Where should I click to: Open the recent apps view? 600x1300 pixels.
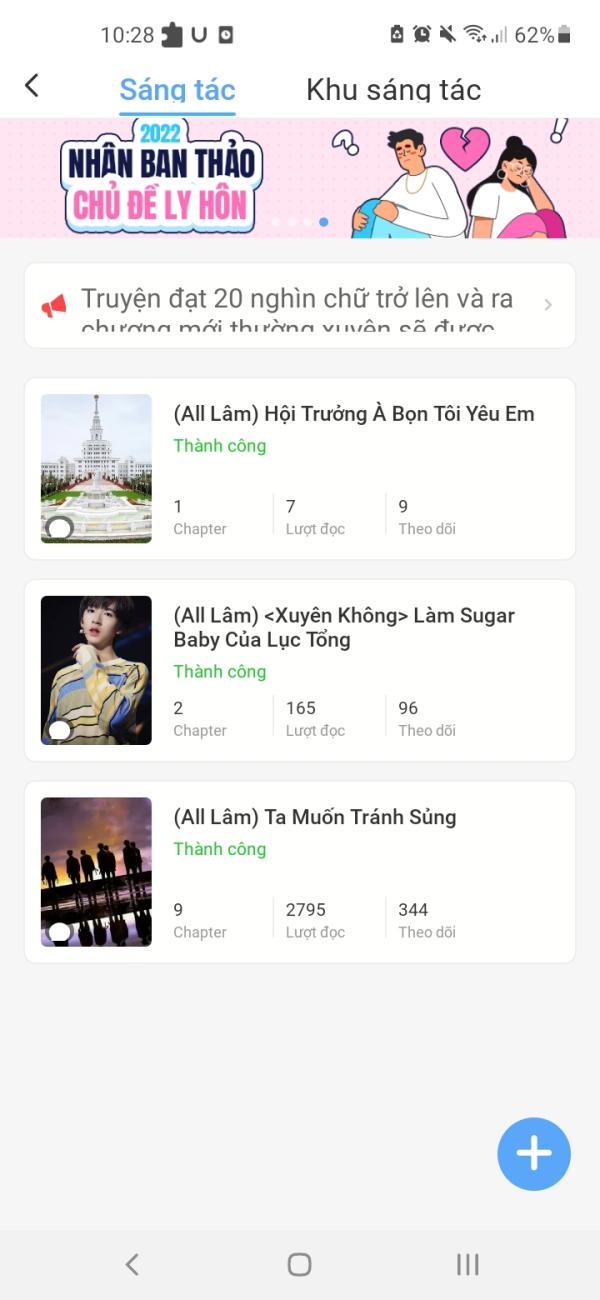[467, 1264]
